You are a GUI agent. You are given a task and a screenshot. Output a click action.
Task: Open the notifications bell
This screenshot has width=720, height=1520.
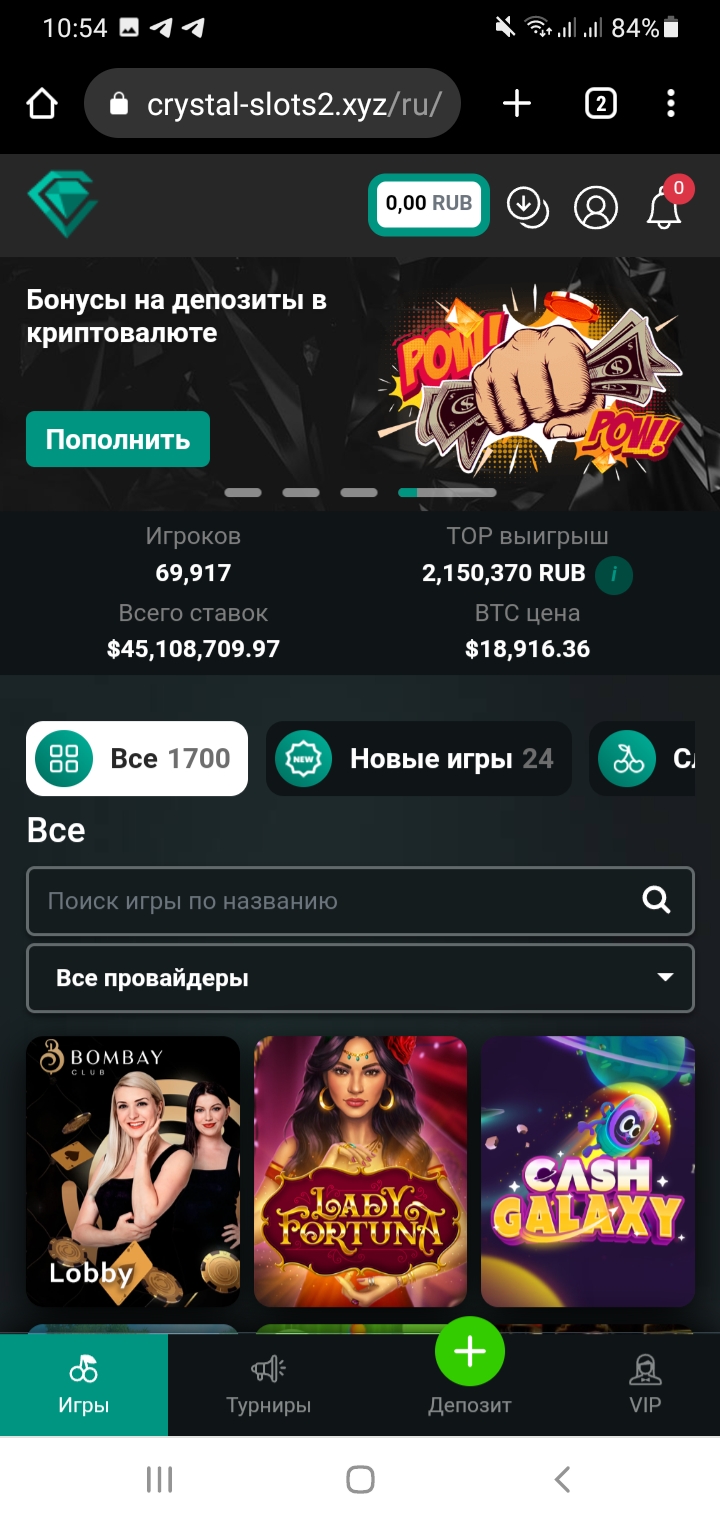point(664,207)
